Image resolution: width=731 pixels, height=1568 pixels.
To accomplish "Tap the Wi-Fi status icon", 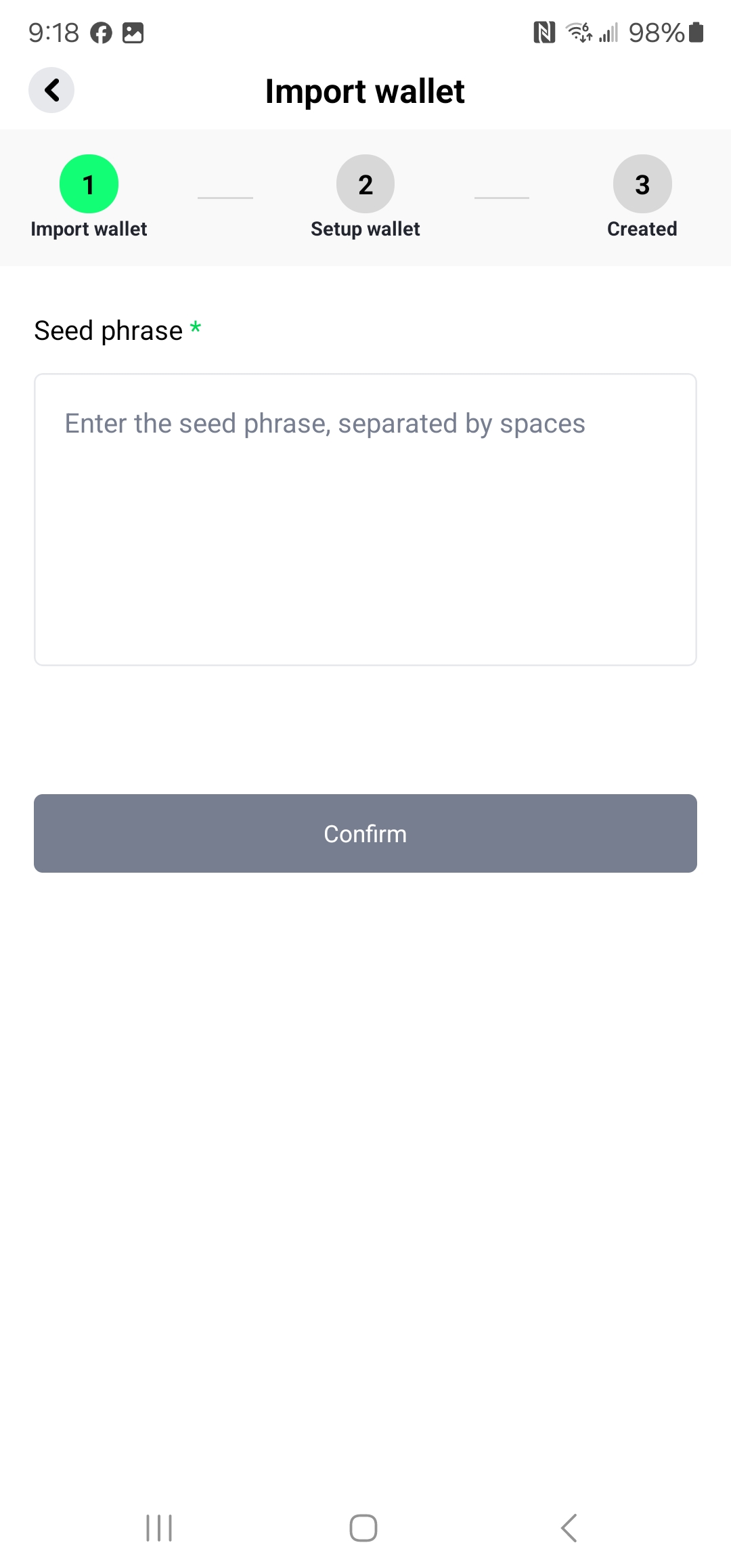I will click(580, 32).
